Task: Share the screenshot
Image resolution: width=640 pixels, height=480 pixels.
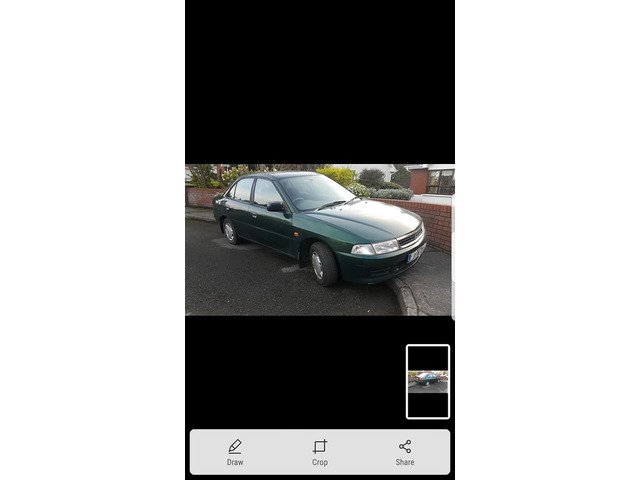Action: click(x=405, y=452)
